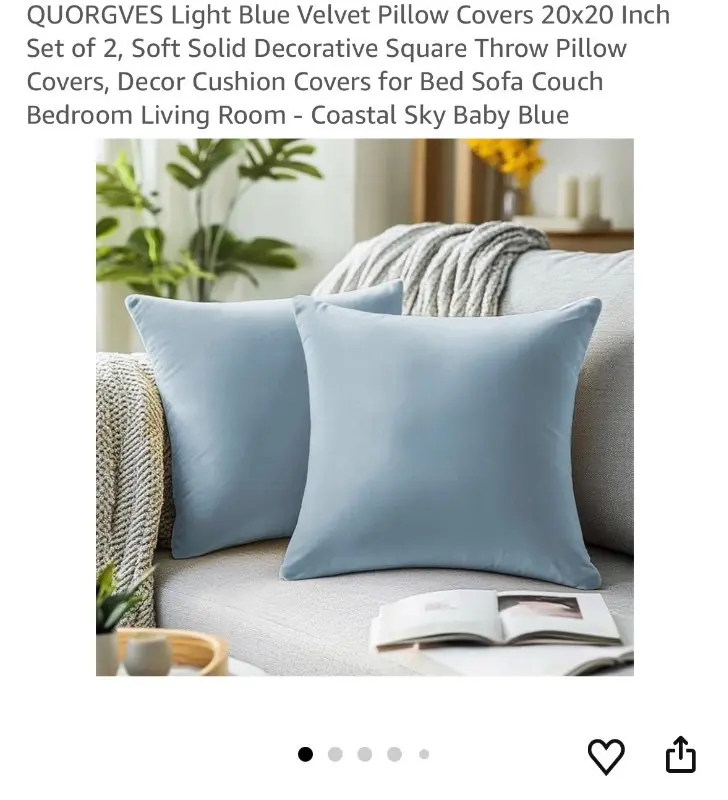The width and height of the screenshot is (728, 800).
Task: Share this pillow cover listing
Action: click(680, 755)
